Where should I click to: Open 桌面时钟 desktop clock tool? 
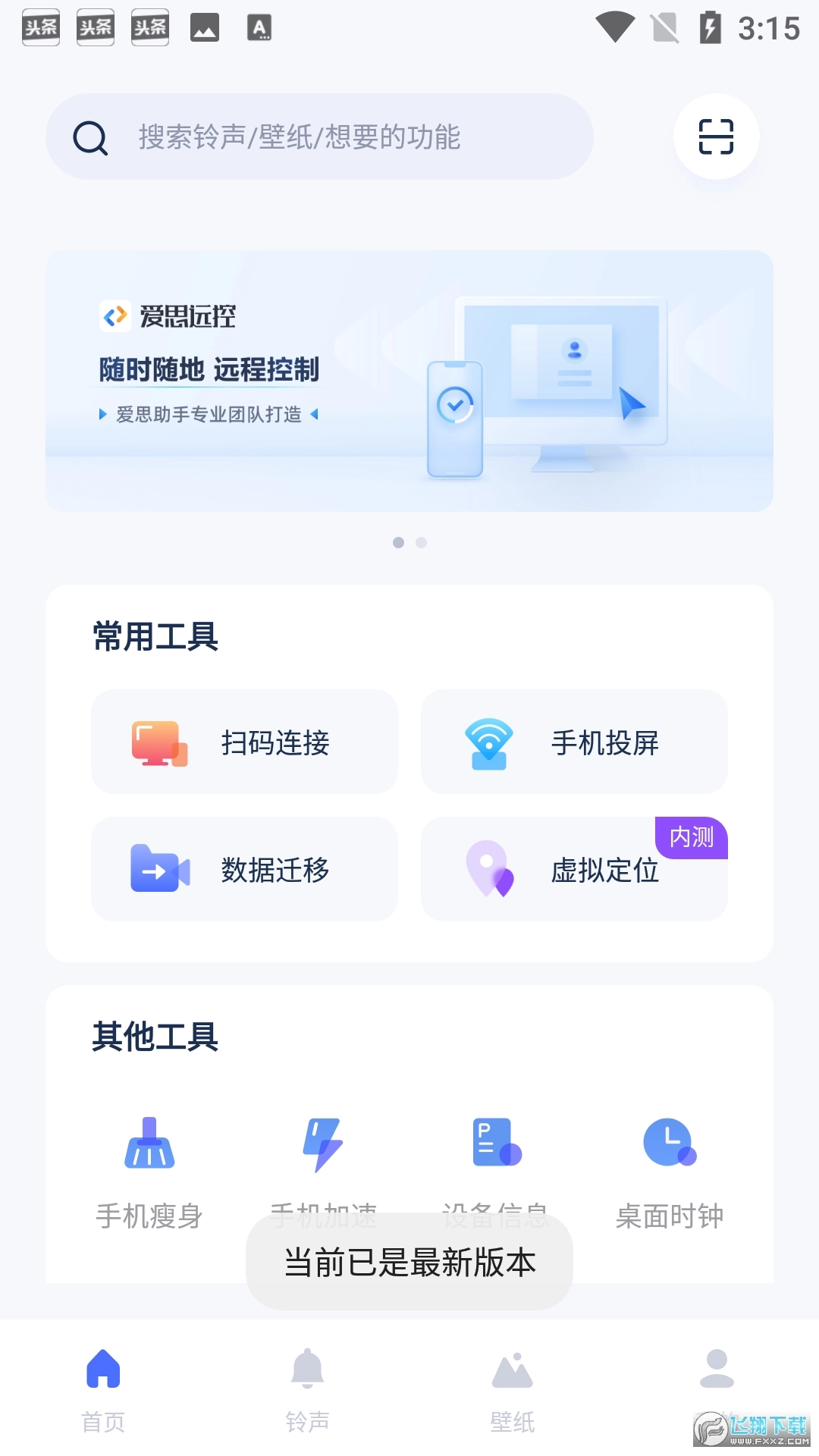670,1168
